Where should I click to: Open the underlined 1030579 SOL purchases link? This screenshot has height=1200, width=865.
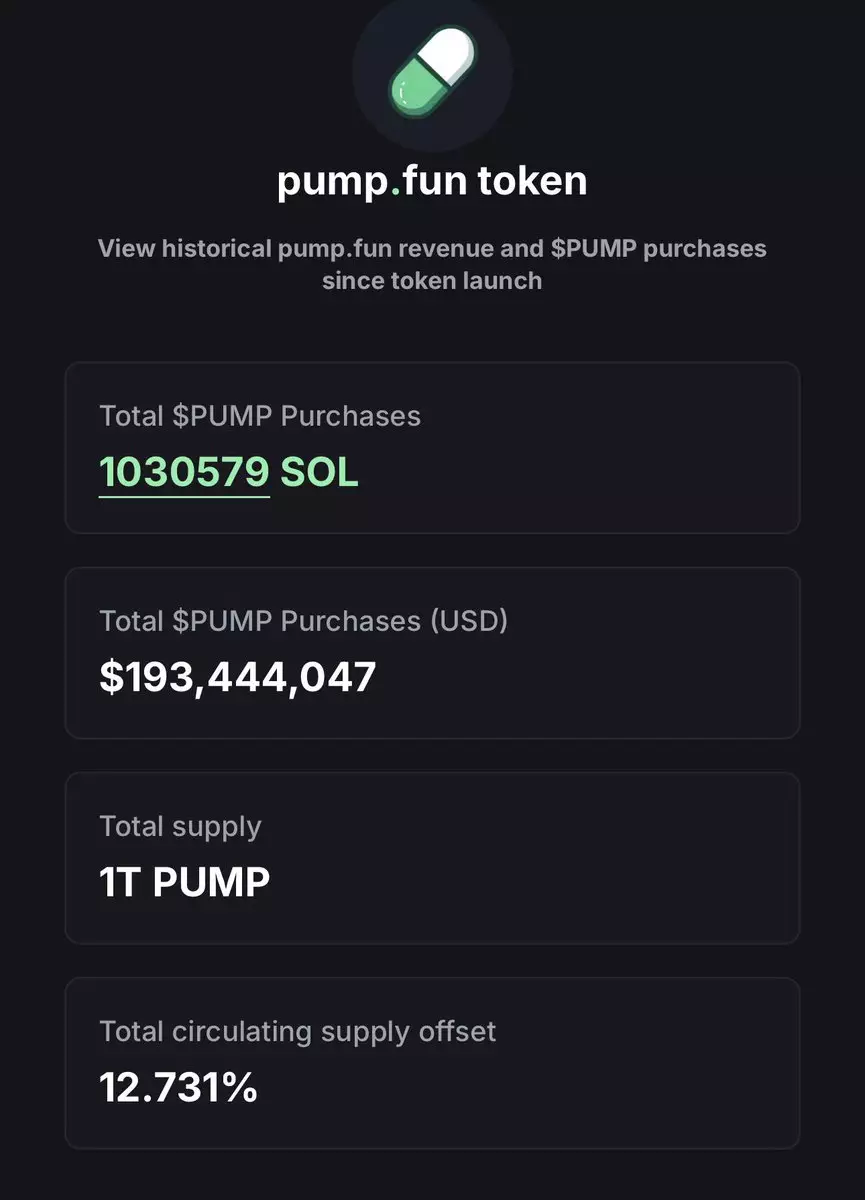click(185, 472)
